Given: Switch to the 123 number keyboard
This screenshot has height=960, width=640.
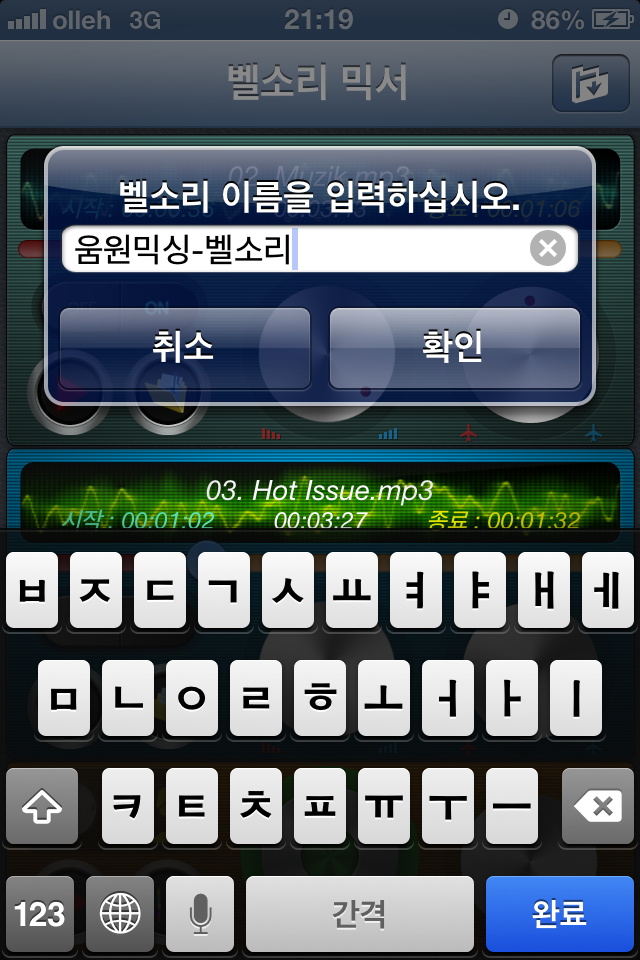Looking at the screenshot, I should point(41,912).
